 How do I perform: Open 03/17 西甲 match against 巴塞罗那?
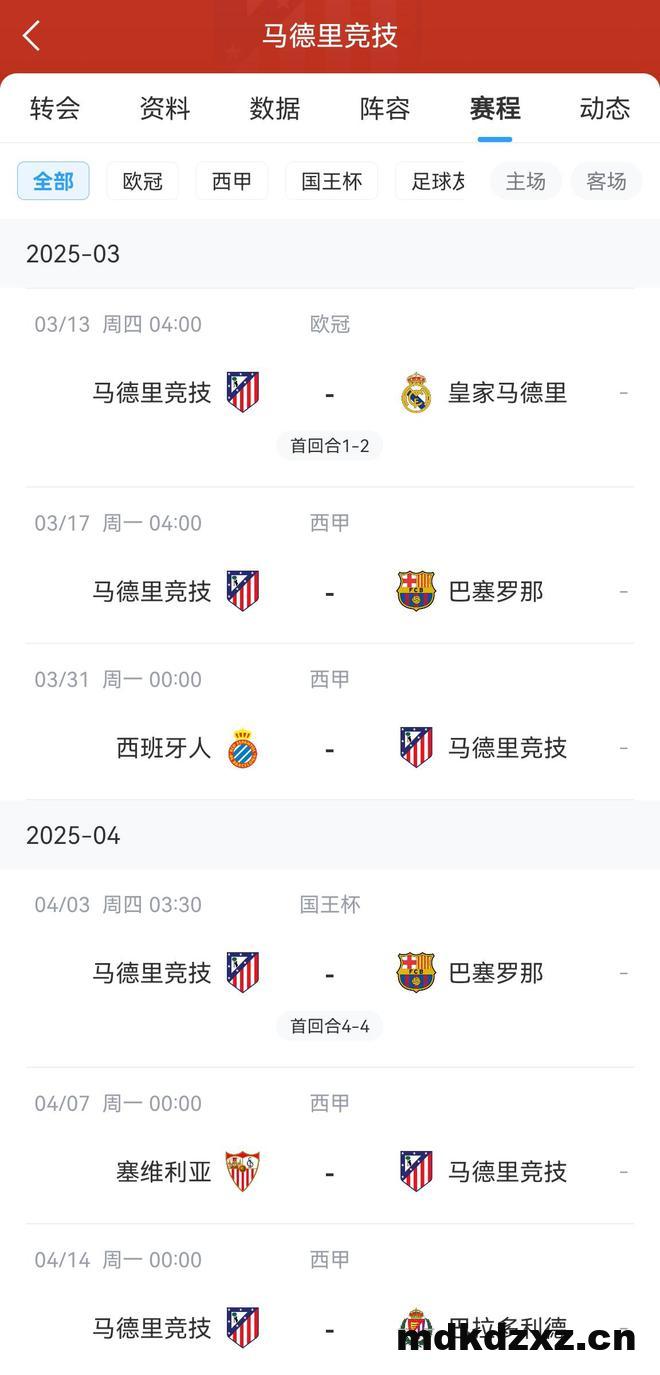tap(330, 566)
